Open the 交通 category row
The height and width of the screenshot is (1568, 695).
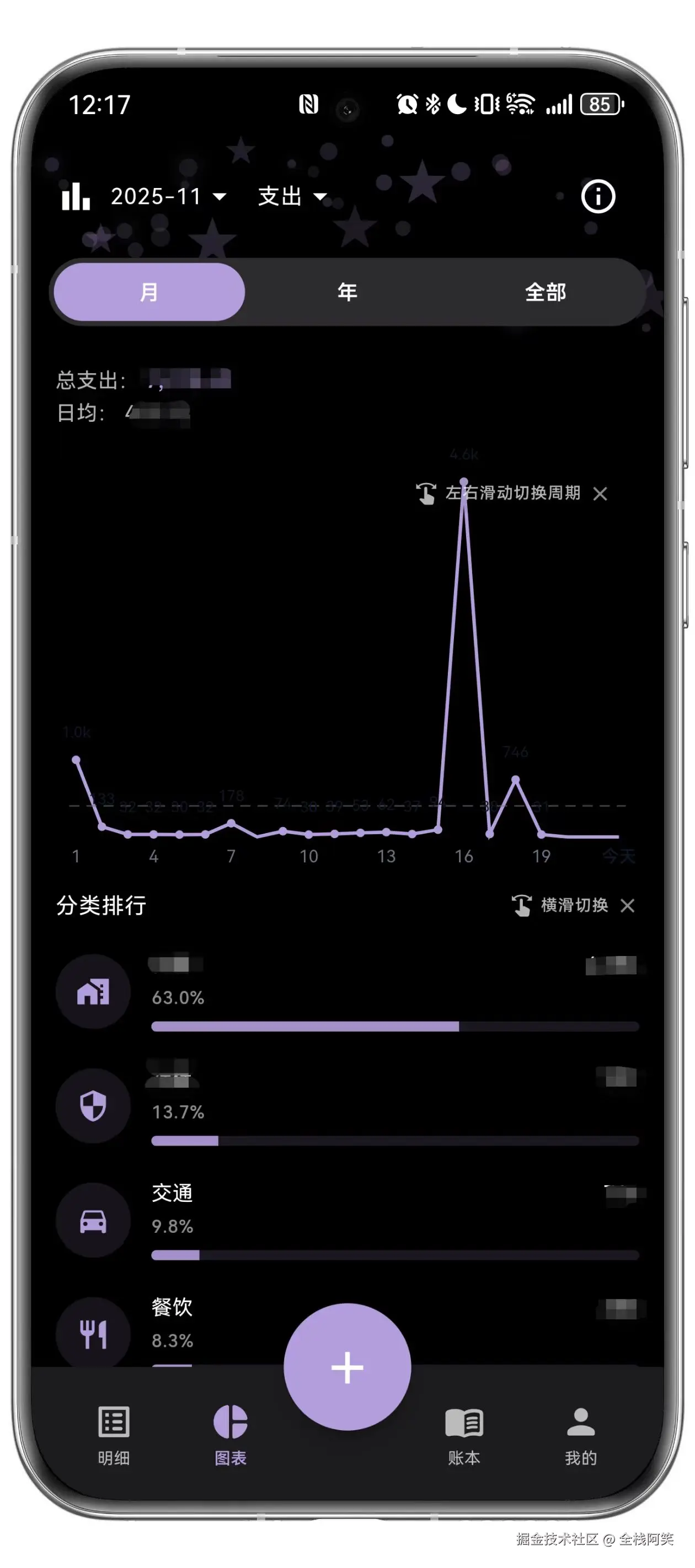[x=347, y=1221]
